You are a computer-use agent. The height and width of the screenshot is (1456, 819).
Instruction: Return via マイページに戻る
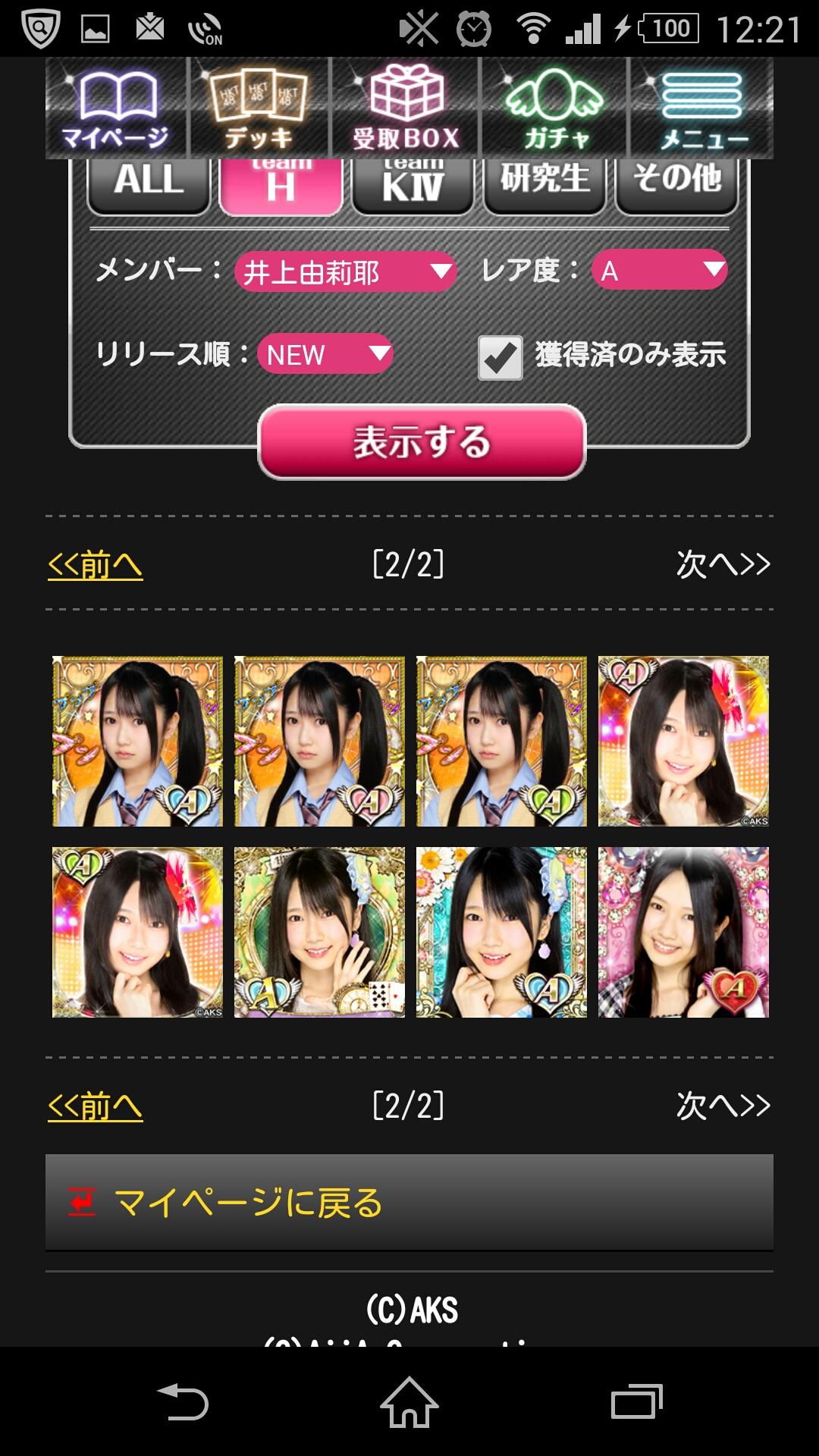coord(409,1203)
